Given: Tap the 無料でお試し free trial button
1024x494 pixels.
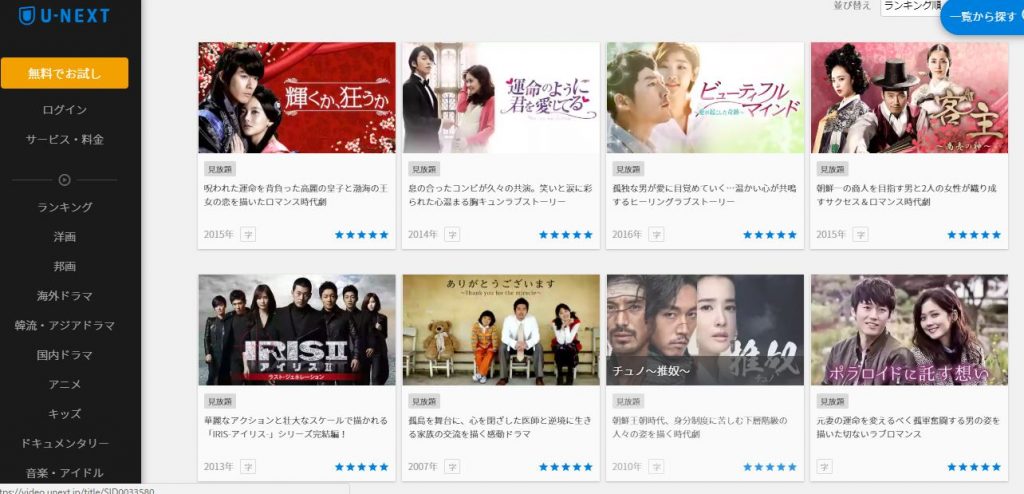Looking at the screenshot, I should pyautogui.click(x=65, y=73).
